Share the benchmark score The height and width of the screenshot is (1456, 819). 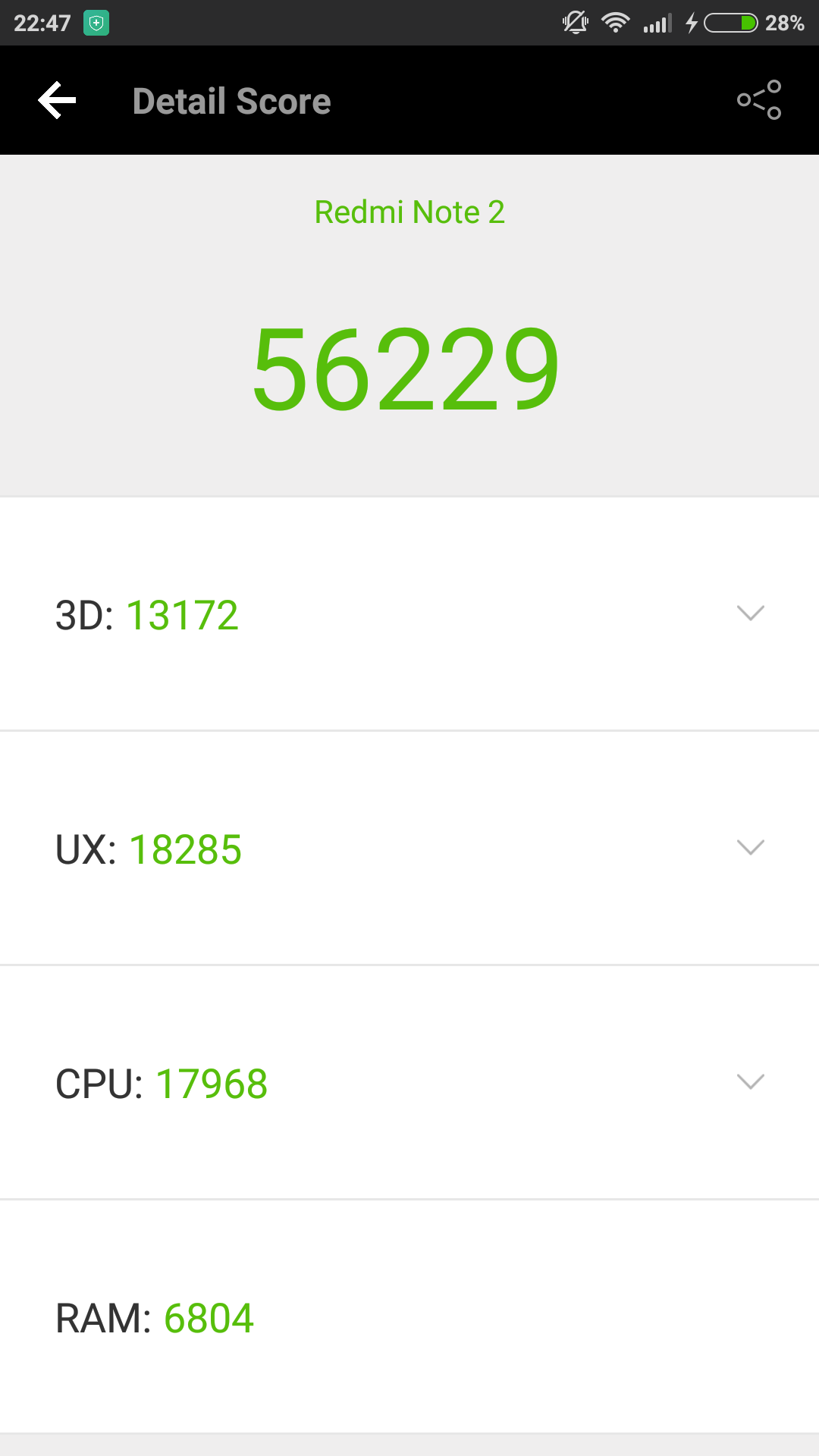[759, 100]
